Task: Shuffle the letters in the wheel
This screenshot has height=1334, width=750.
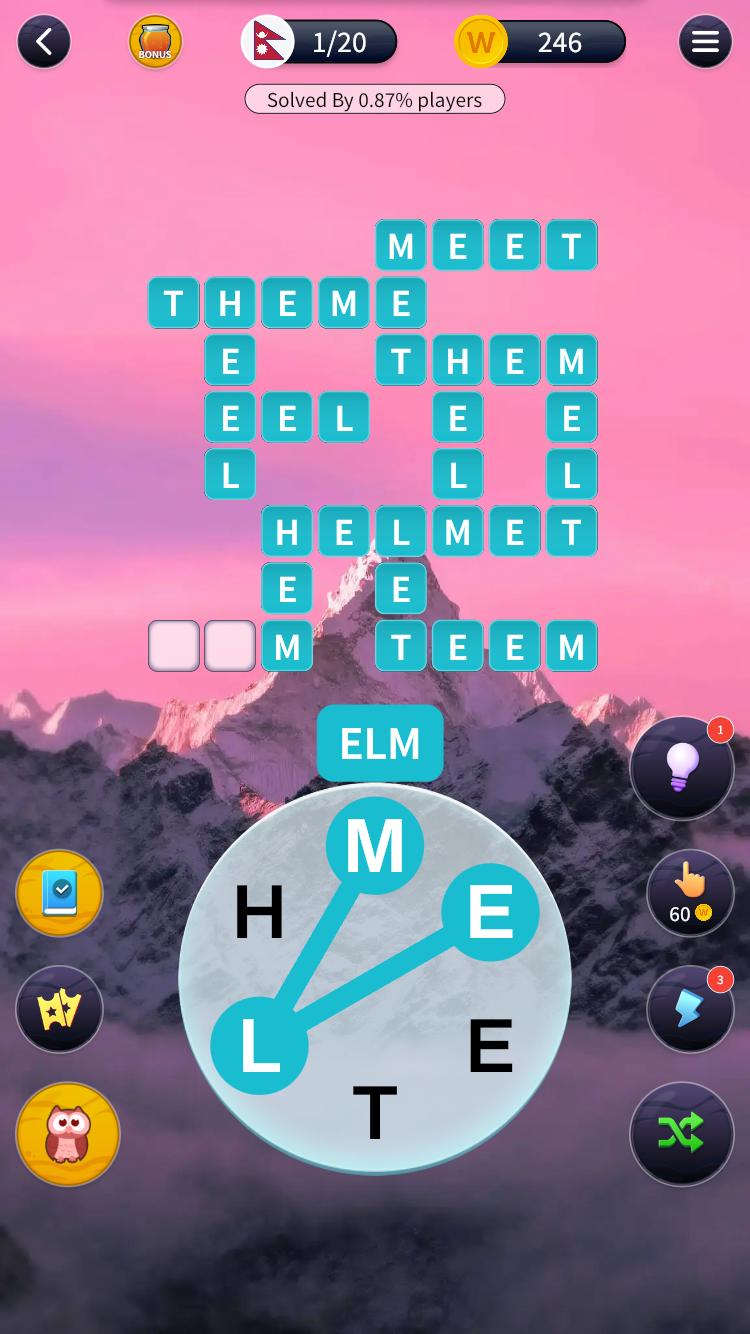Action: point(681,1133)
